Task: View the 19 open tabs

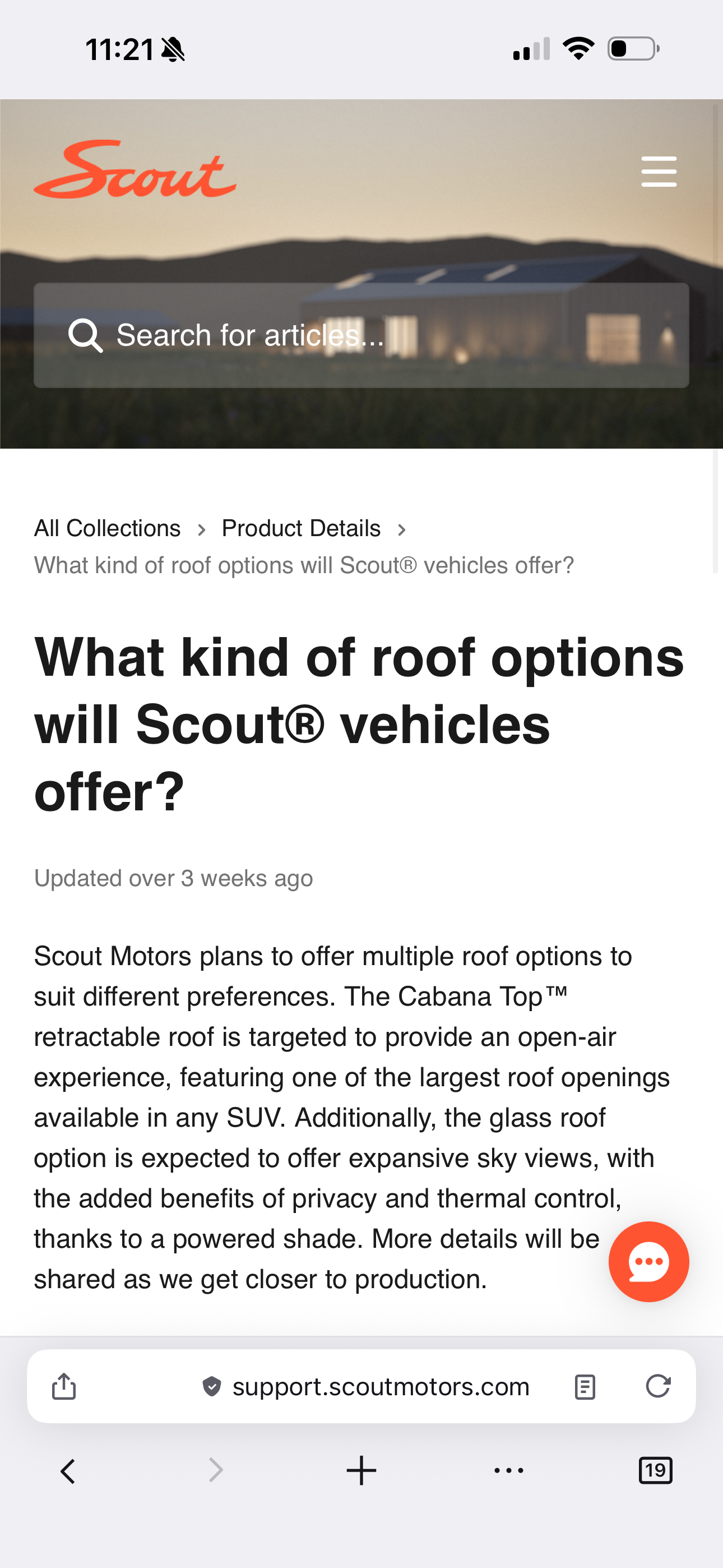Action: [x=655, y=1470]
